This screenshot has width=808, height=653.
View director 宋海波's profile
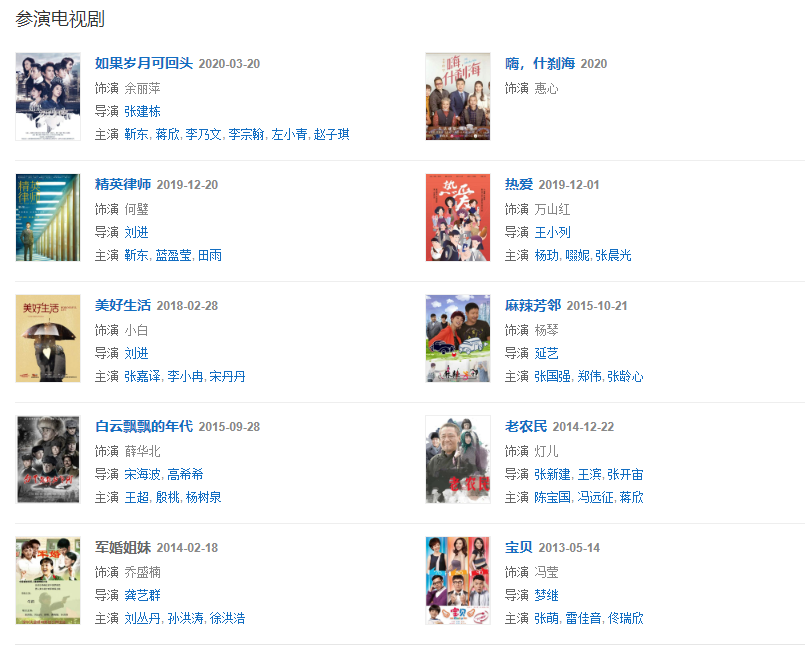[x=142, y=474]
